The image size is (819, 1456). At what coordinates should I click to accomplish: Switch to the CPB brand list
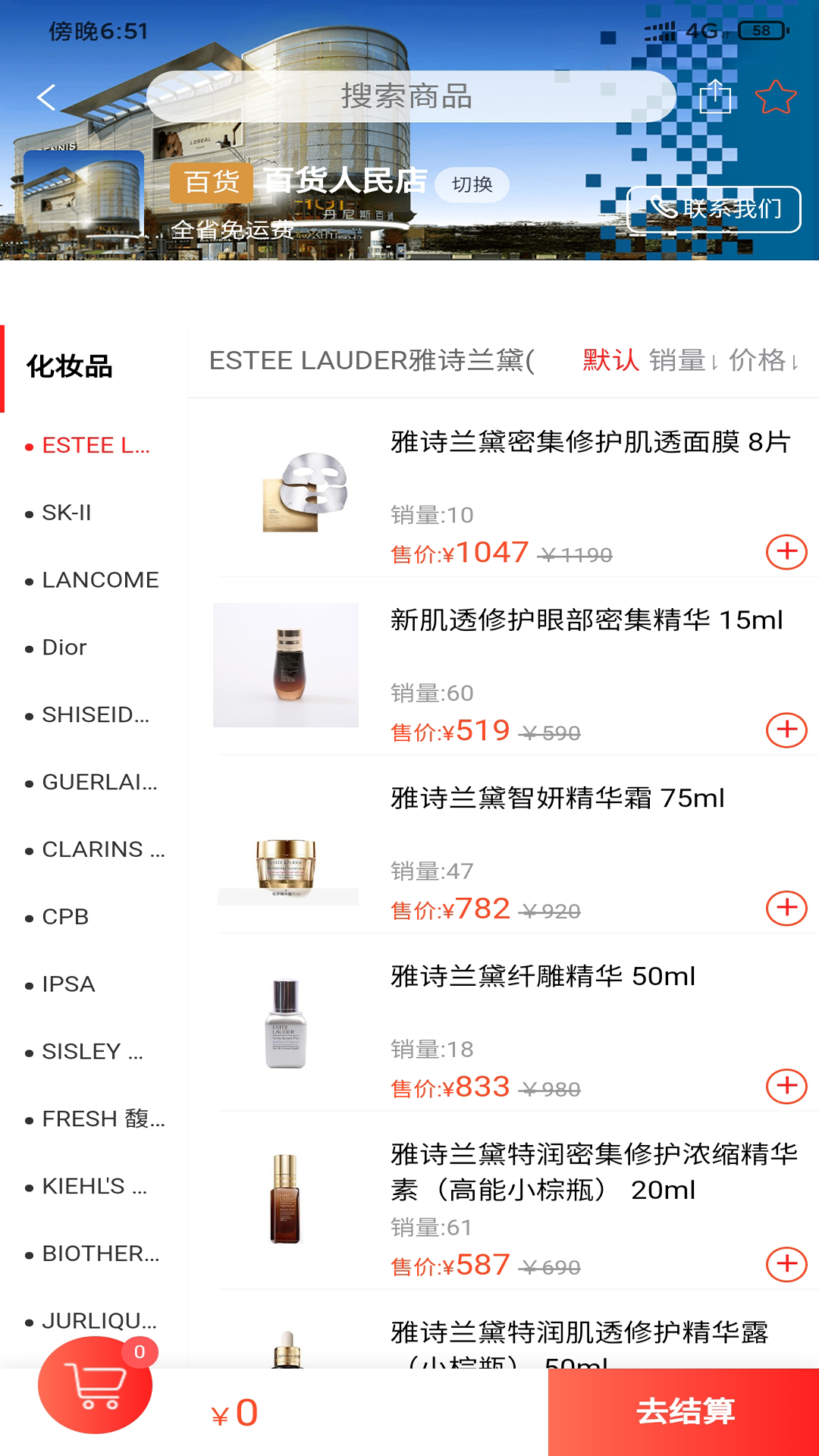coord(65,917)
